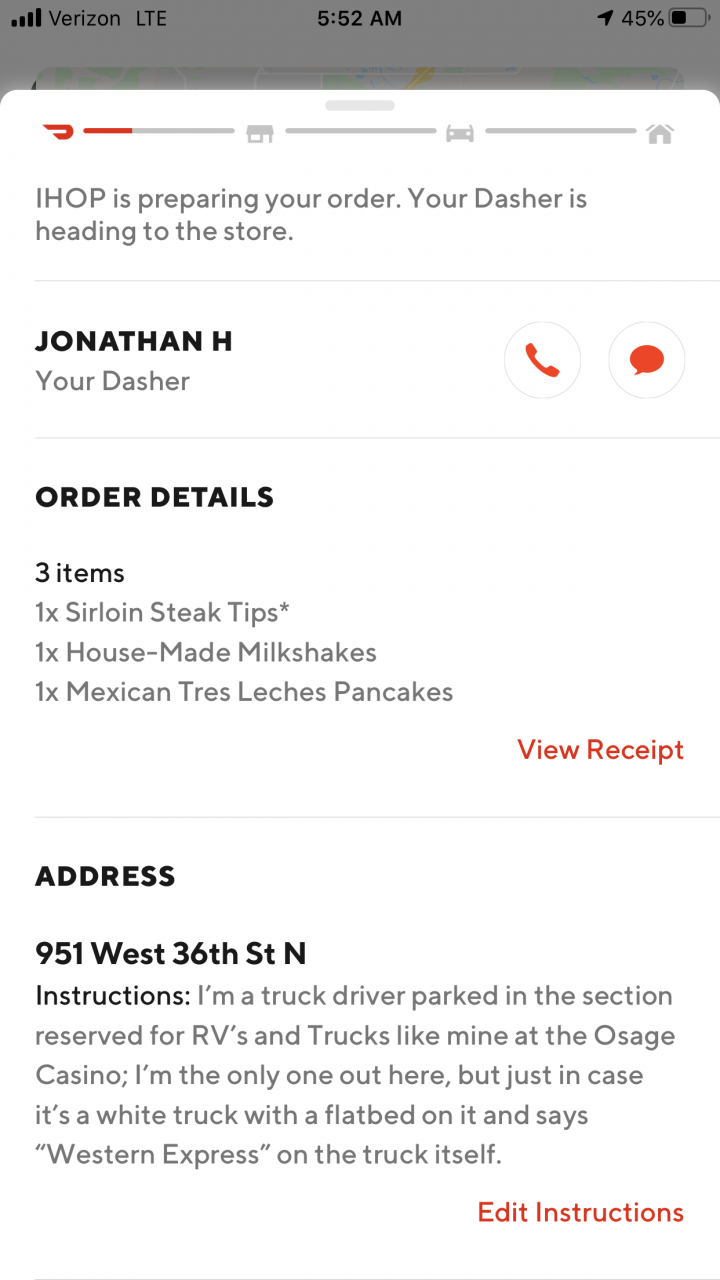
Task: Call Dasher Jonathan H
Action: 542,360
